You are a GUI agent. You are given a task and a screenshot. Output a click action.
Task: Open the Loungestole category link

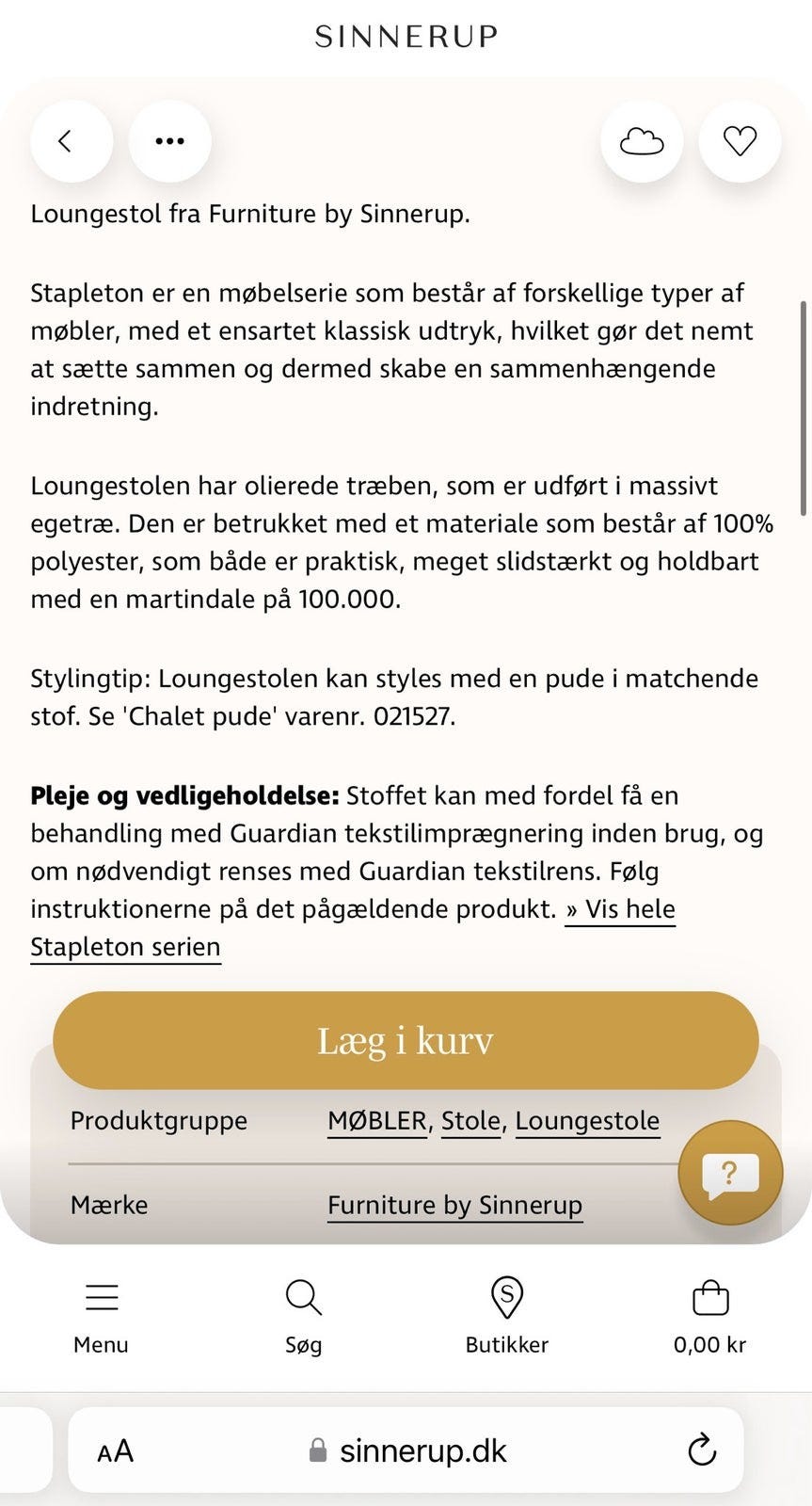(x=588, y=1120)
